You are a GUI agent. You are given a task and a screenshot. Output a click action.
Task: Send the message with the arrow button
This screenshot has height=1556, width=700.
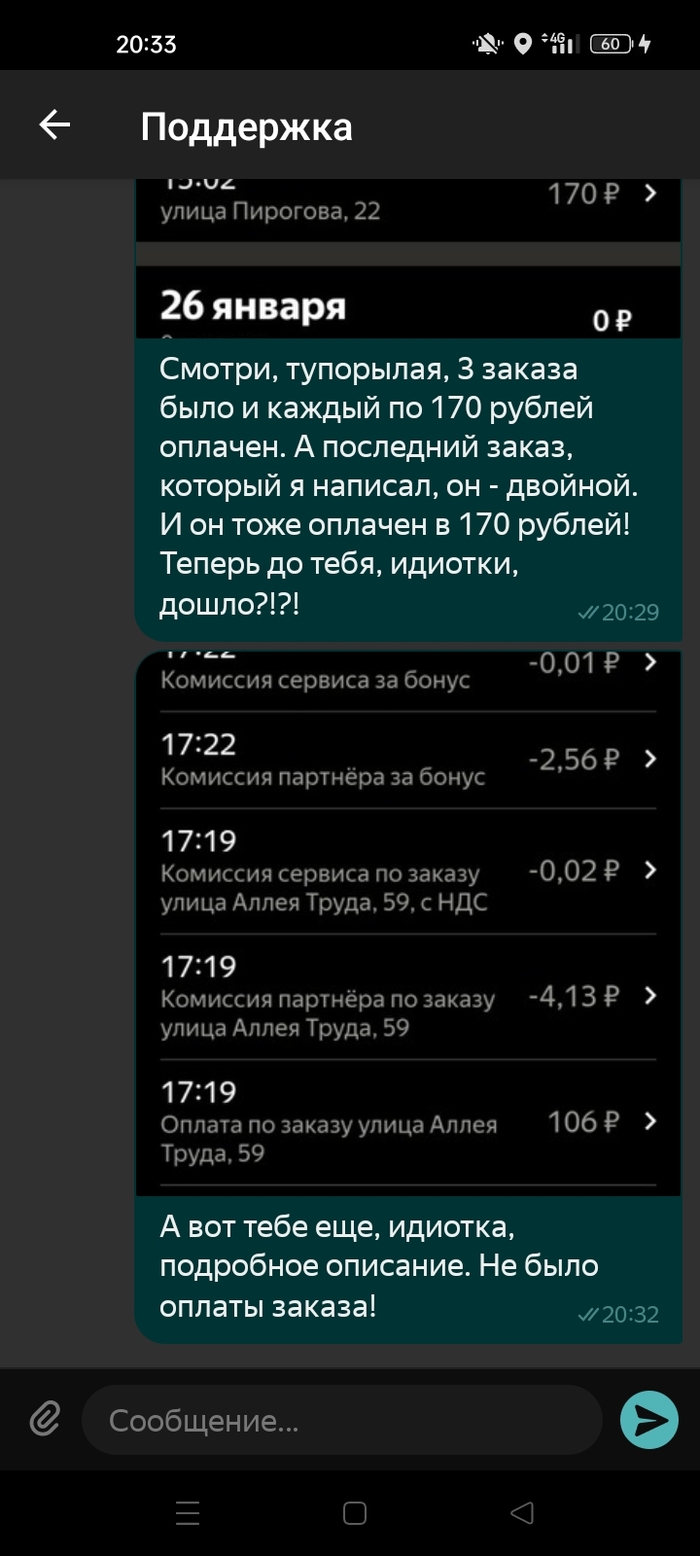649,1420
